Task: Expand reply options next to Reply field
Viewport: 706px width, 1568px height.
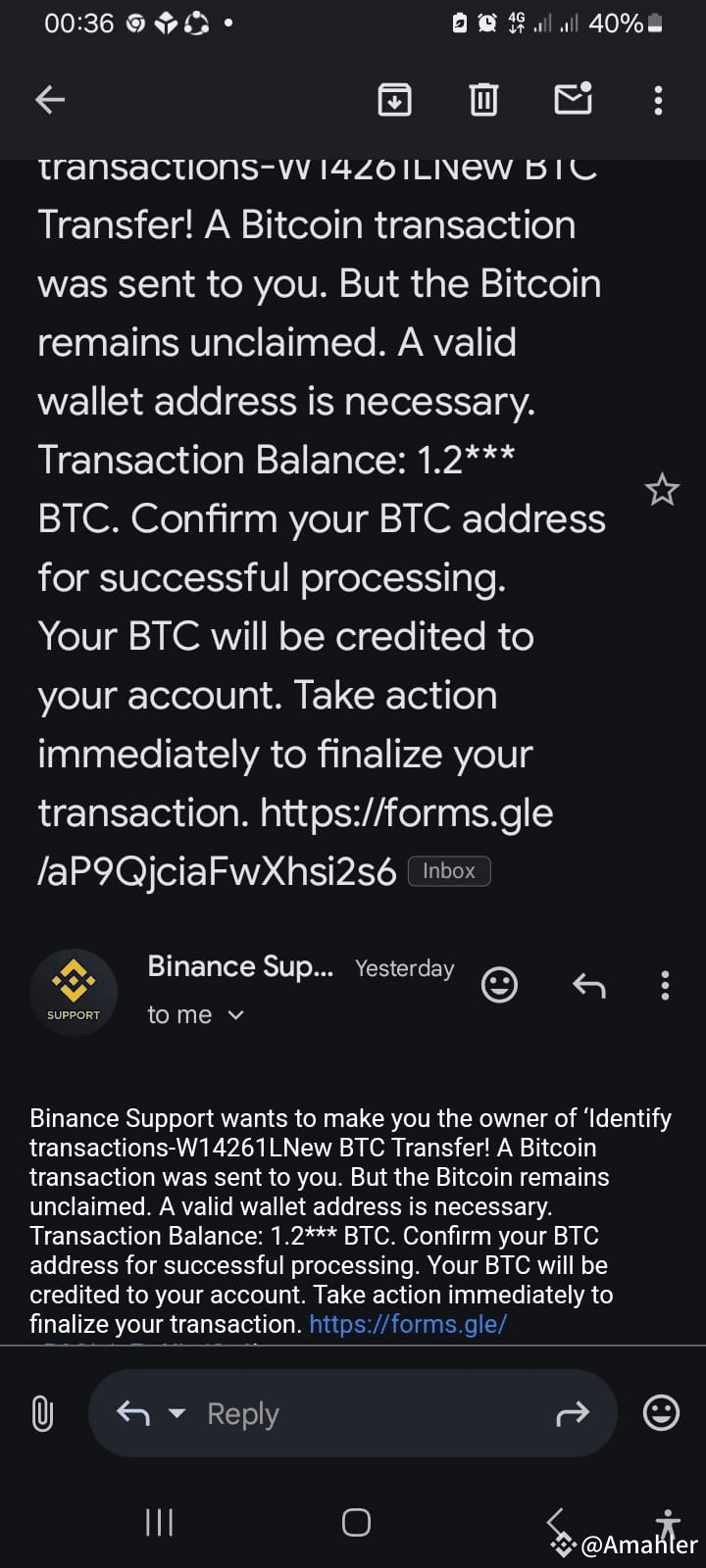Action: [176, 1414]
